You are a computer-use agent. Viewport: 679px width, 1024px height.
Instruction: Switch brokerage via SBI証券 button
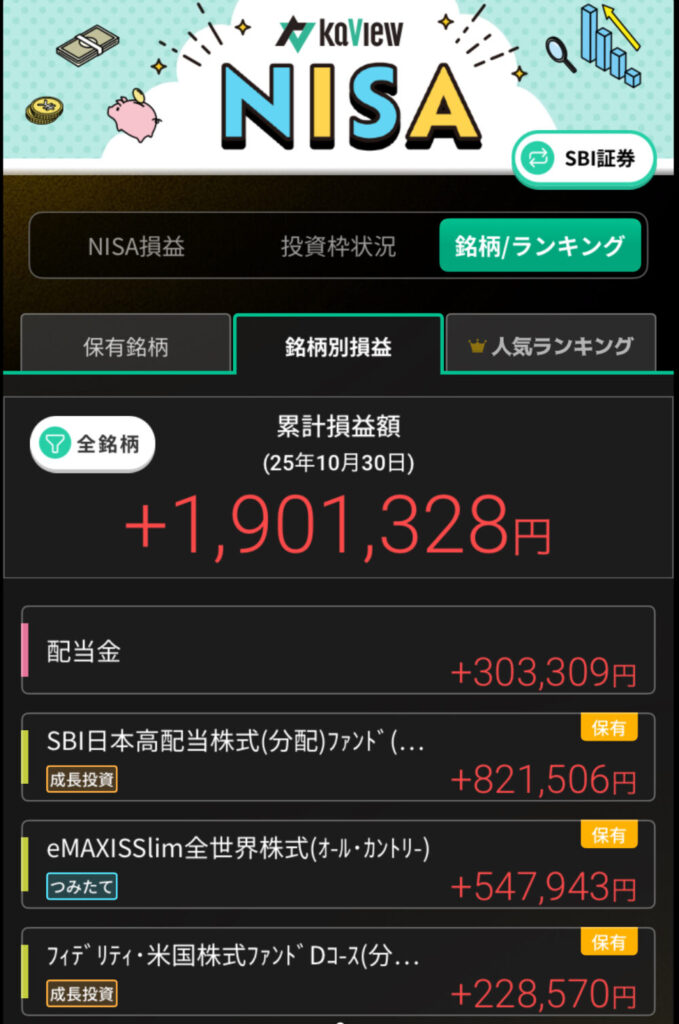point(584,158)
